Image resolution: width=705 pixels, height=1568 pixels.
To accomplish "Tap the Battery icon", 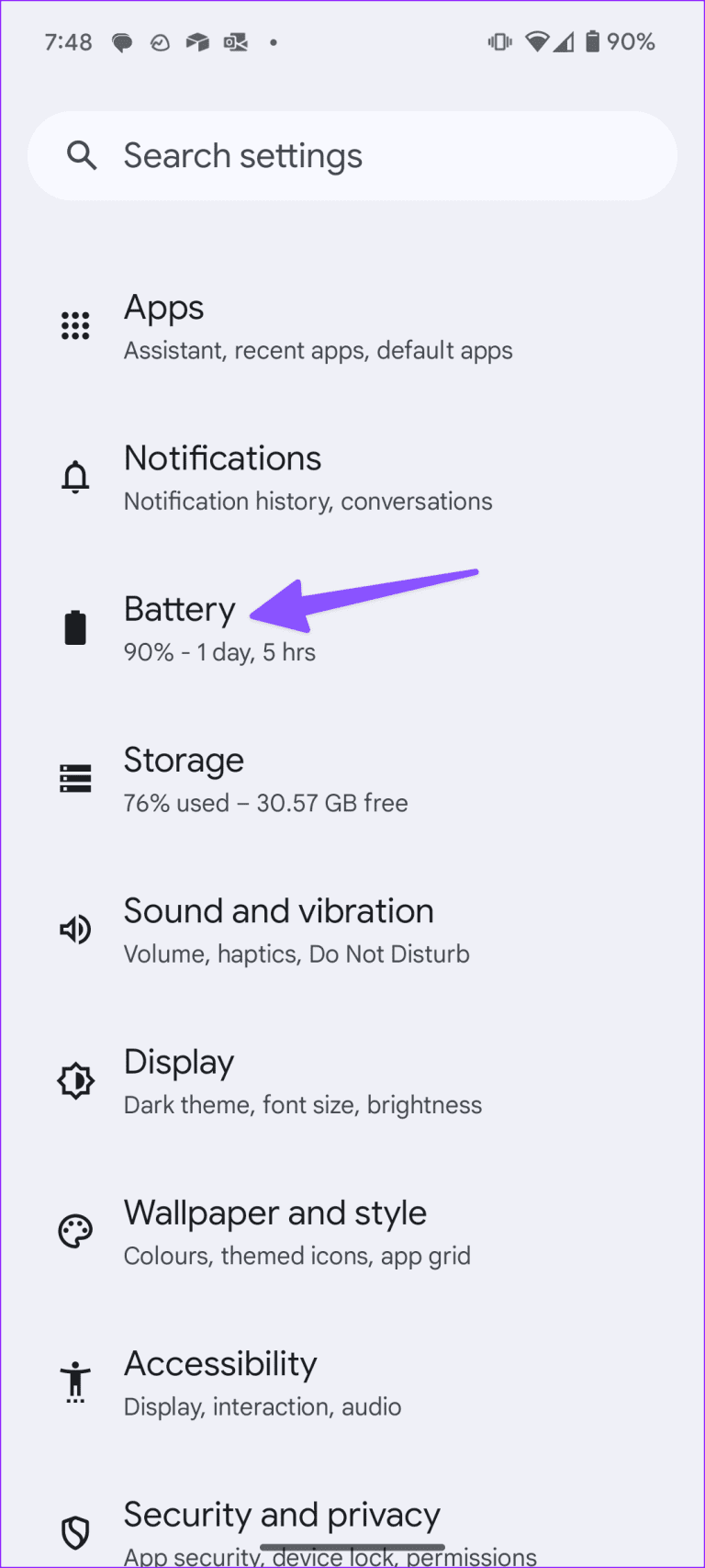I will pyautogui.click(x=75, y=626).
